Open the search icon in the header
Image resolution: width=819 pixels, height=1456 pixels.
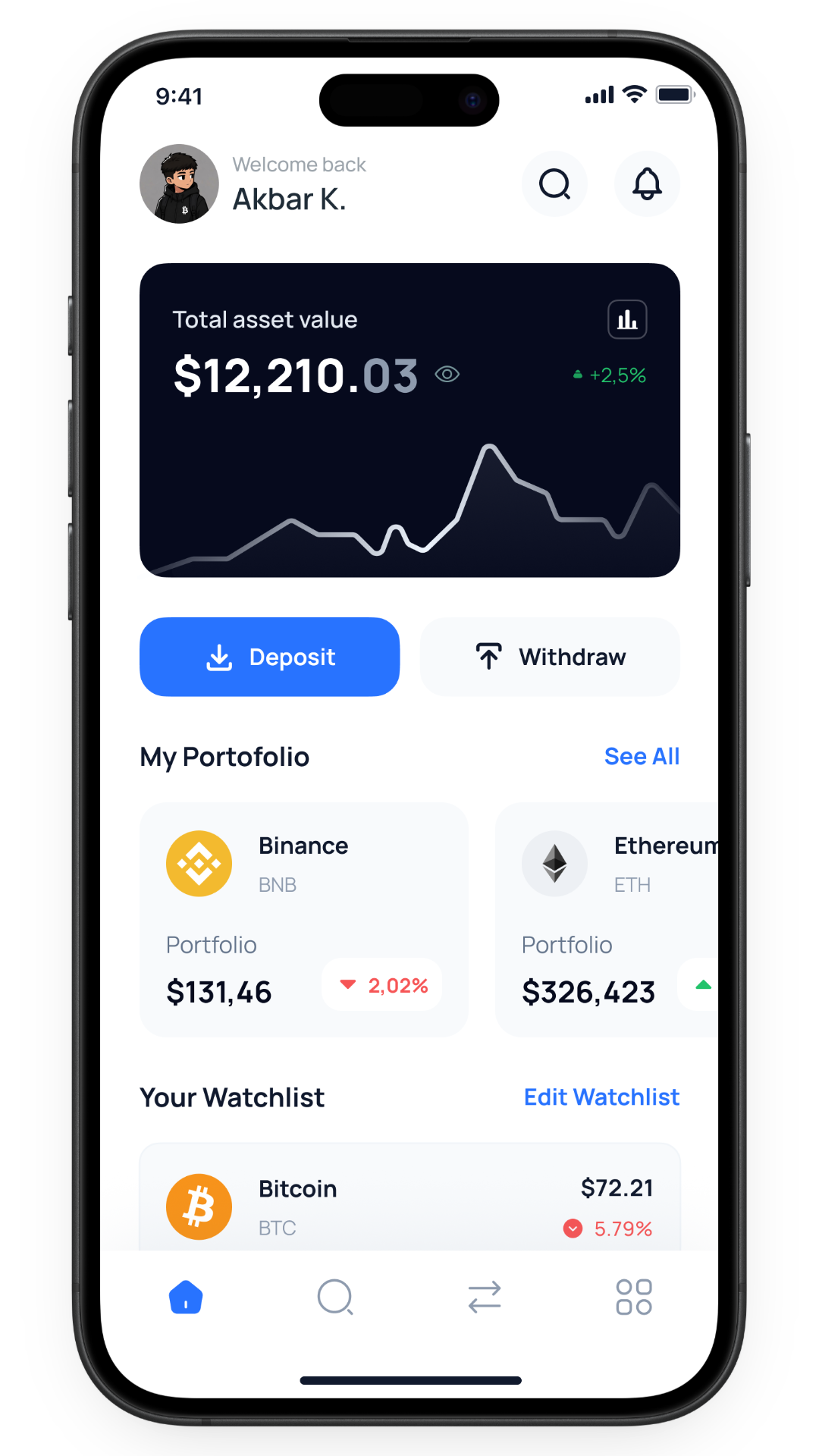555,184
